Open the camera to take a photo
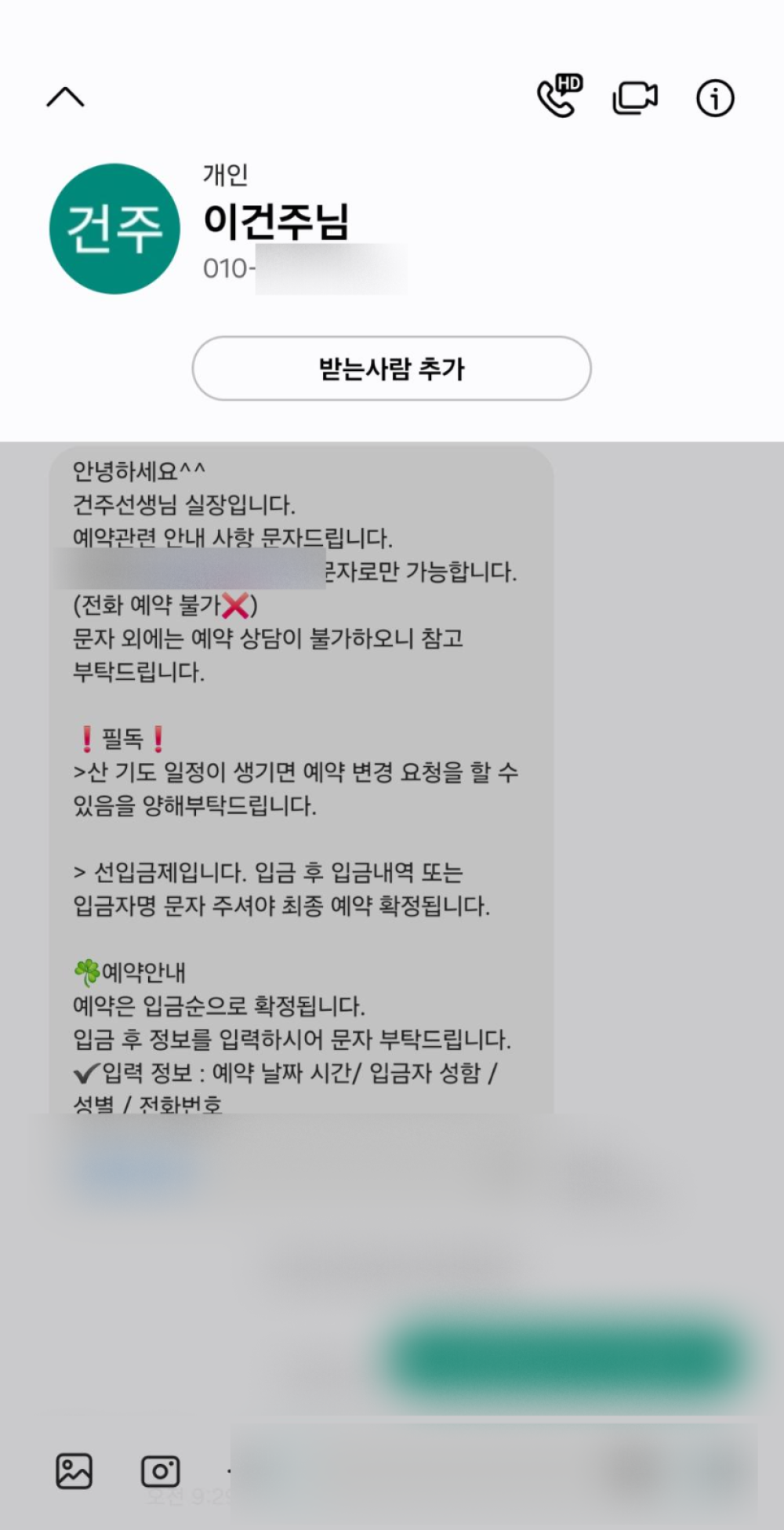The image size is (784, 1530). (x=161, y=1471)
